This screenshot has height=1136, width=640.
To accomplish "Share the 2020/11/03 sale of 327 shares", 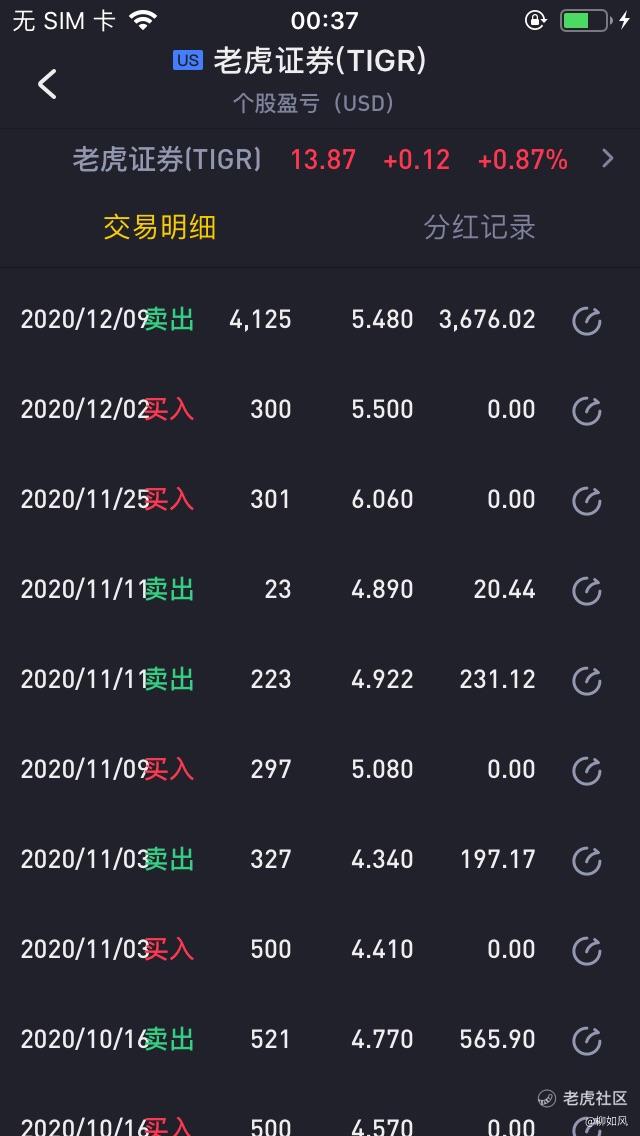I will pyautogui.click(x=586, y=861).
